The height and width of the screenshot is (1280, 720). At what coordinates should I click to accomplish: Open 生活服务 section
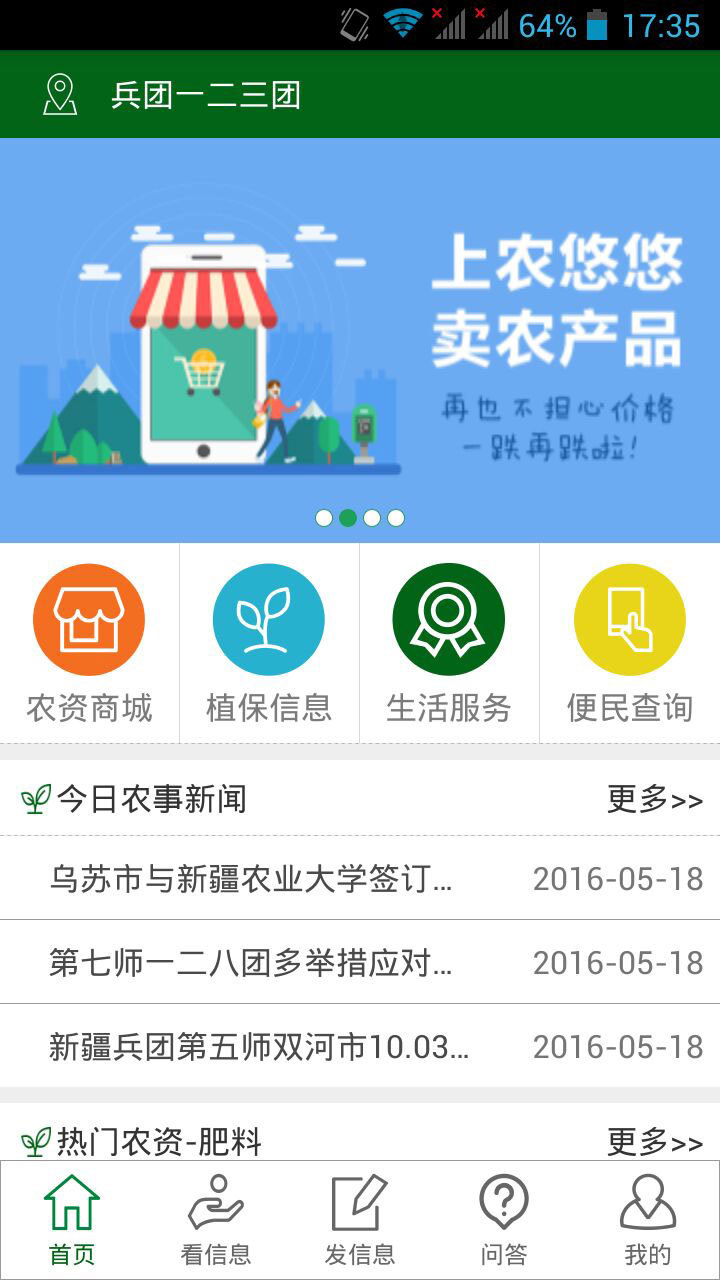click(x=449, y=644)
